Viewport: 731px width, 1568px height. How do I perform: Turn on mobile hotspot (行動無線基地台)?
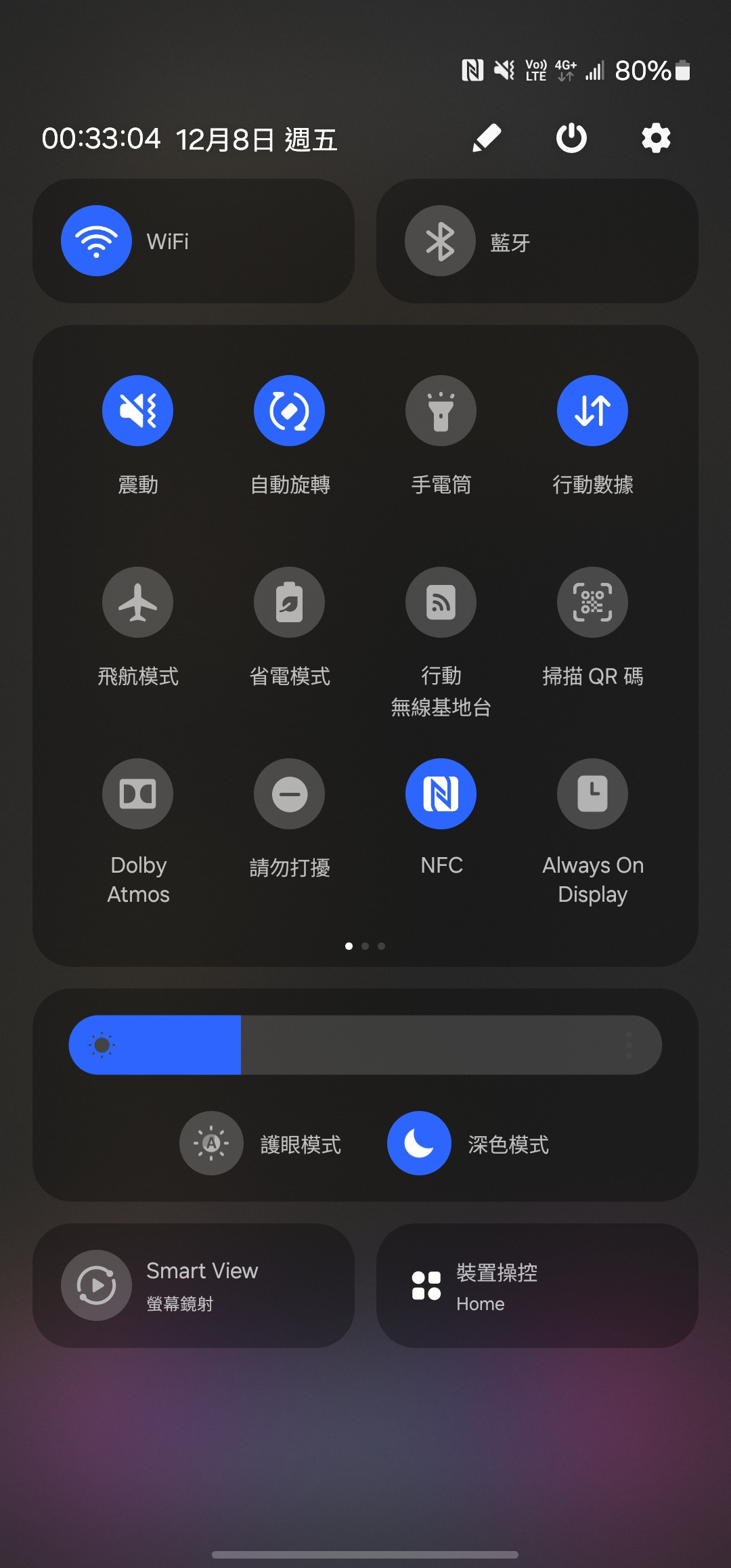441,603
